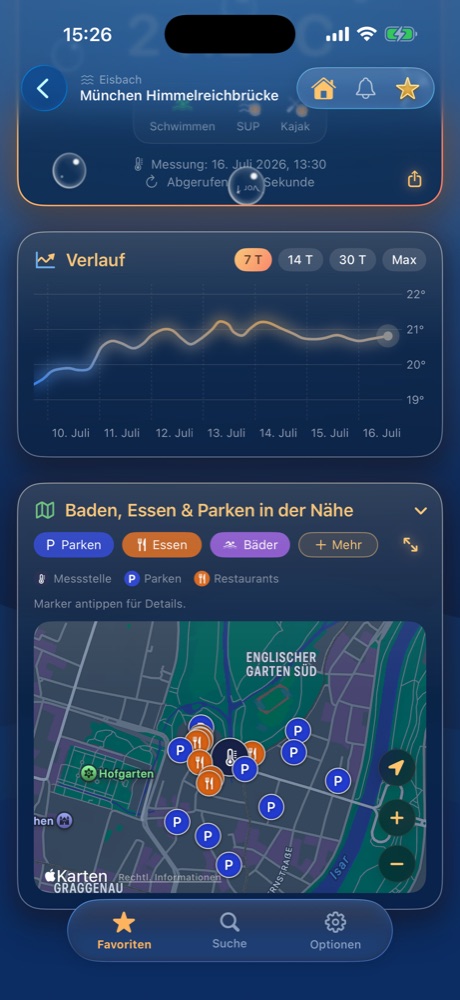Screen dimensions: 460x1000
Task: Switch to the Suche tab
Action: click(229, 930)
